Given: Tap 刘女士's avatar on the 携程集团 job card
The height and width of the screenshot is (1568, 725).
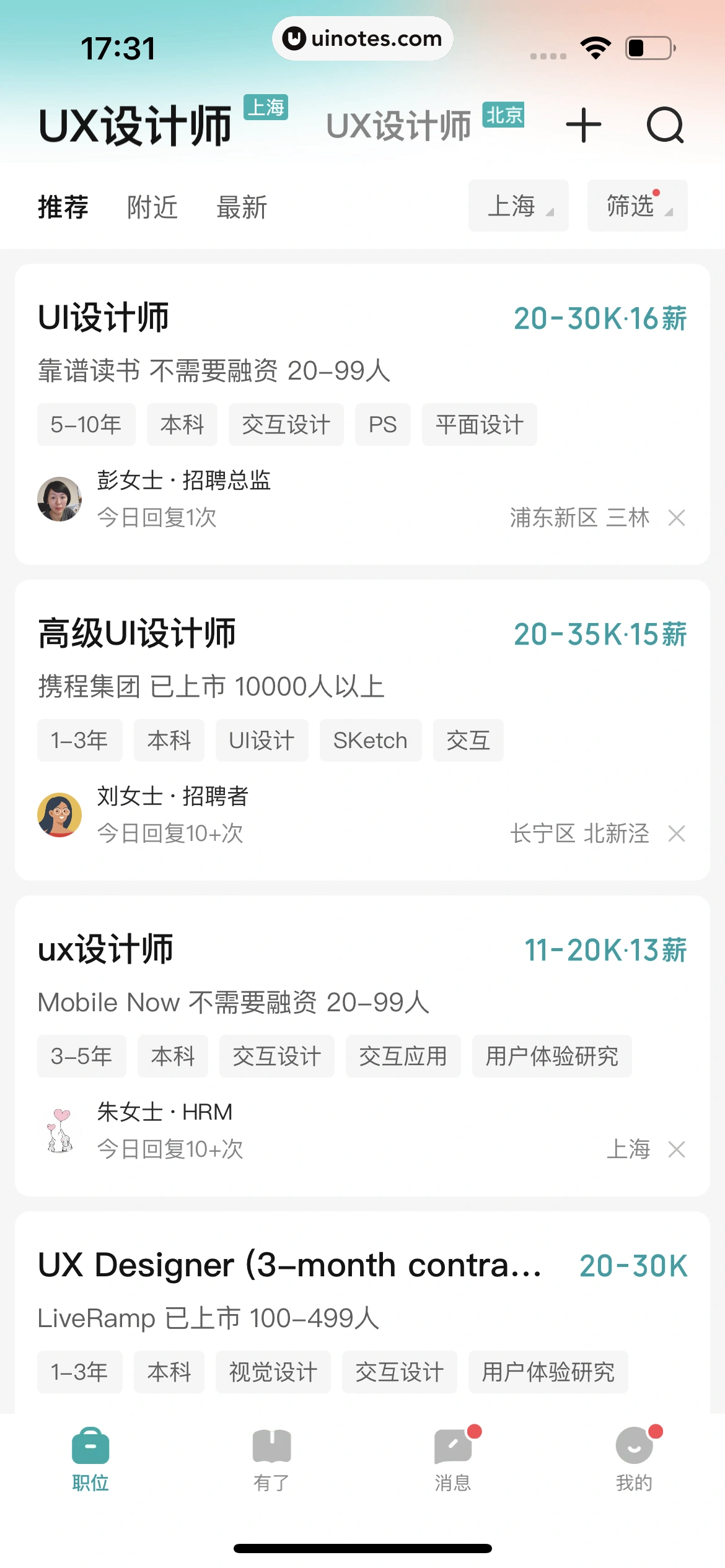Looking at the screenshot, I should coord(59,815).
